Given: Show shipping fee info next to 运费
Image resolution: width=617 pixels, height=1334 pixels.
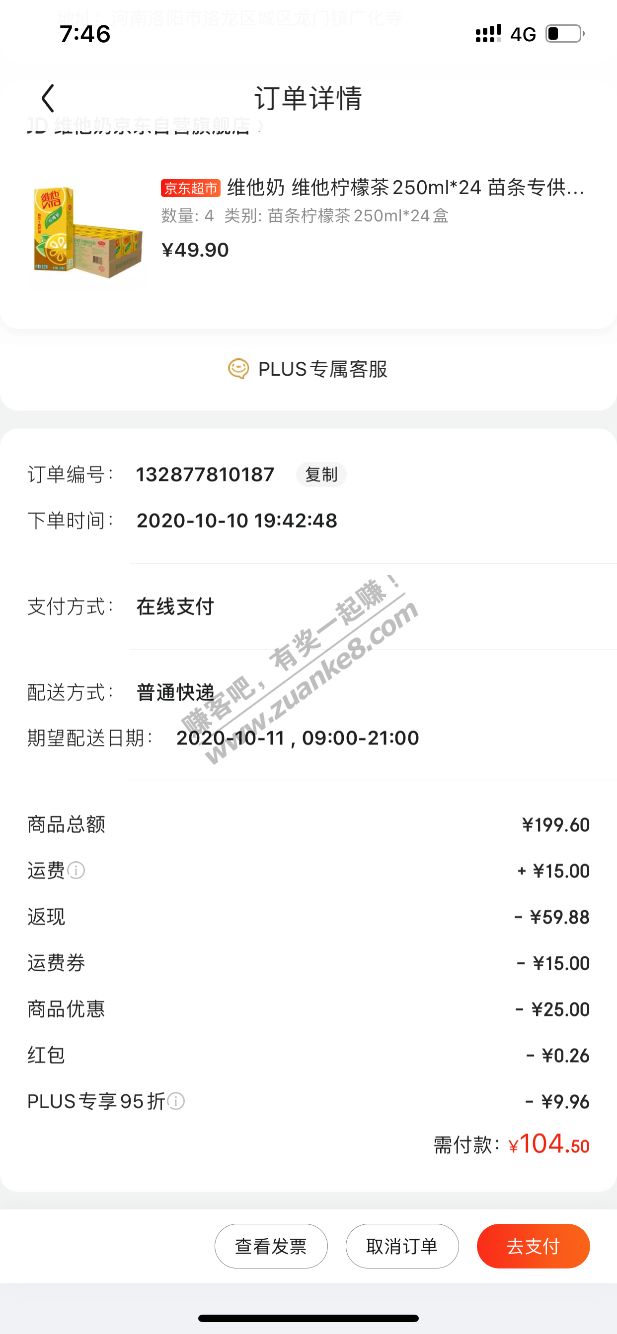Looking at the screenshot, I should point(76,871).
